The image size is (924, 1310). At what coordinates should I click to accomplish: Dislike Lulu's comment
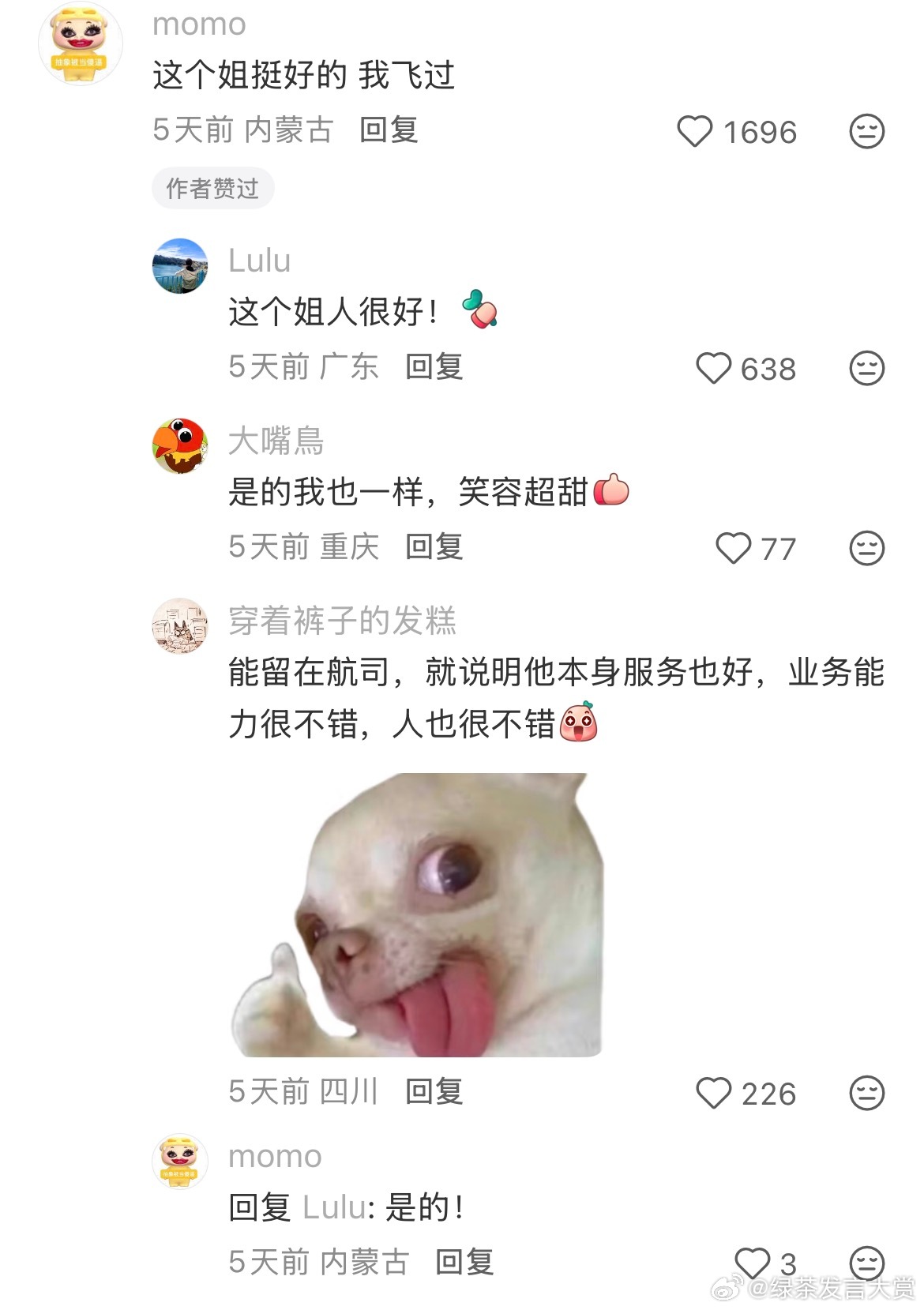click(866, 369)
